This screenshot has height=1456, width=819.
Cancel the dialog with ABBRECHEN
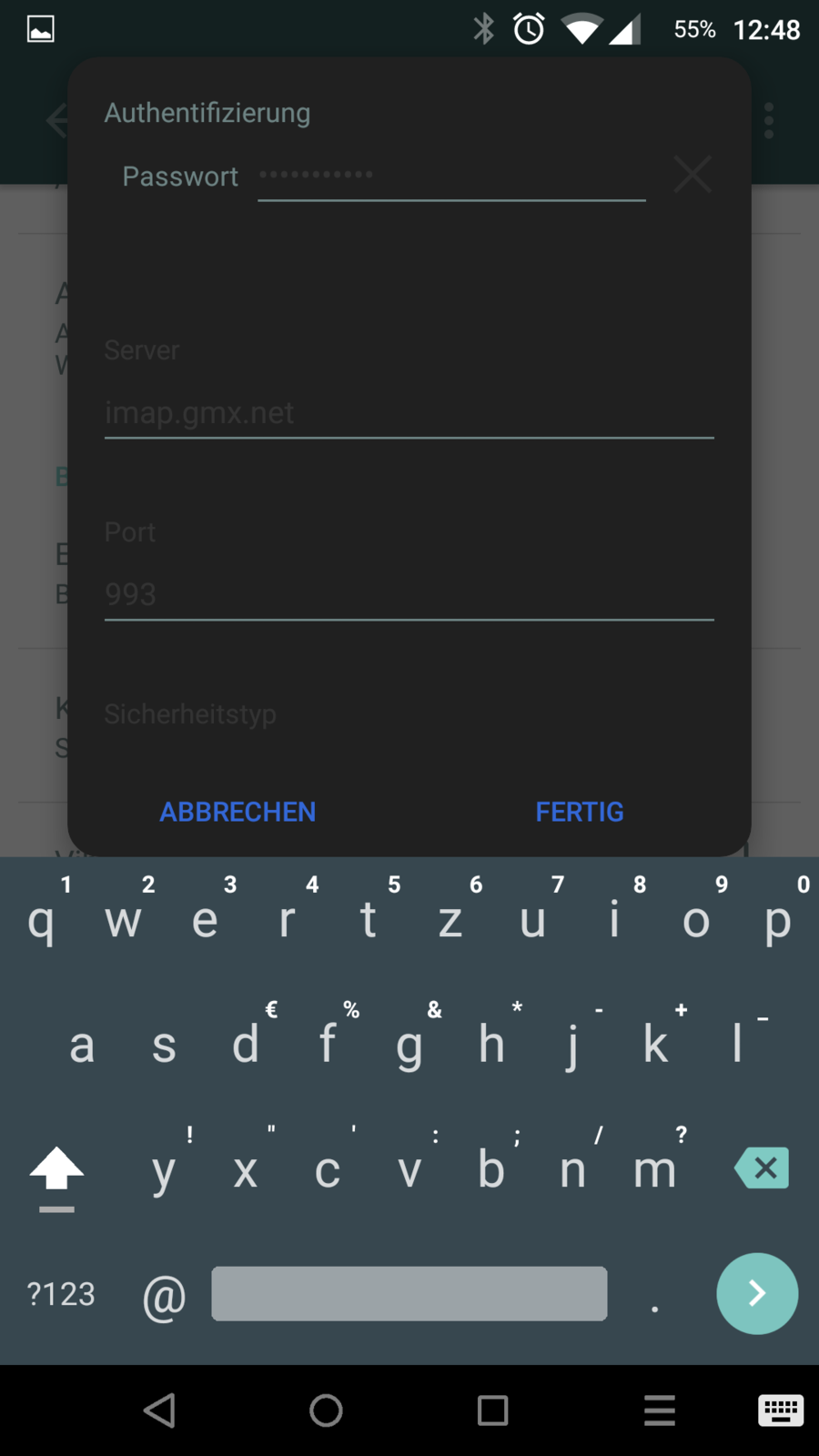point(238,812)
